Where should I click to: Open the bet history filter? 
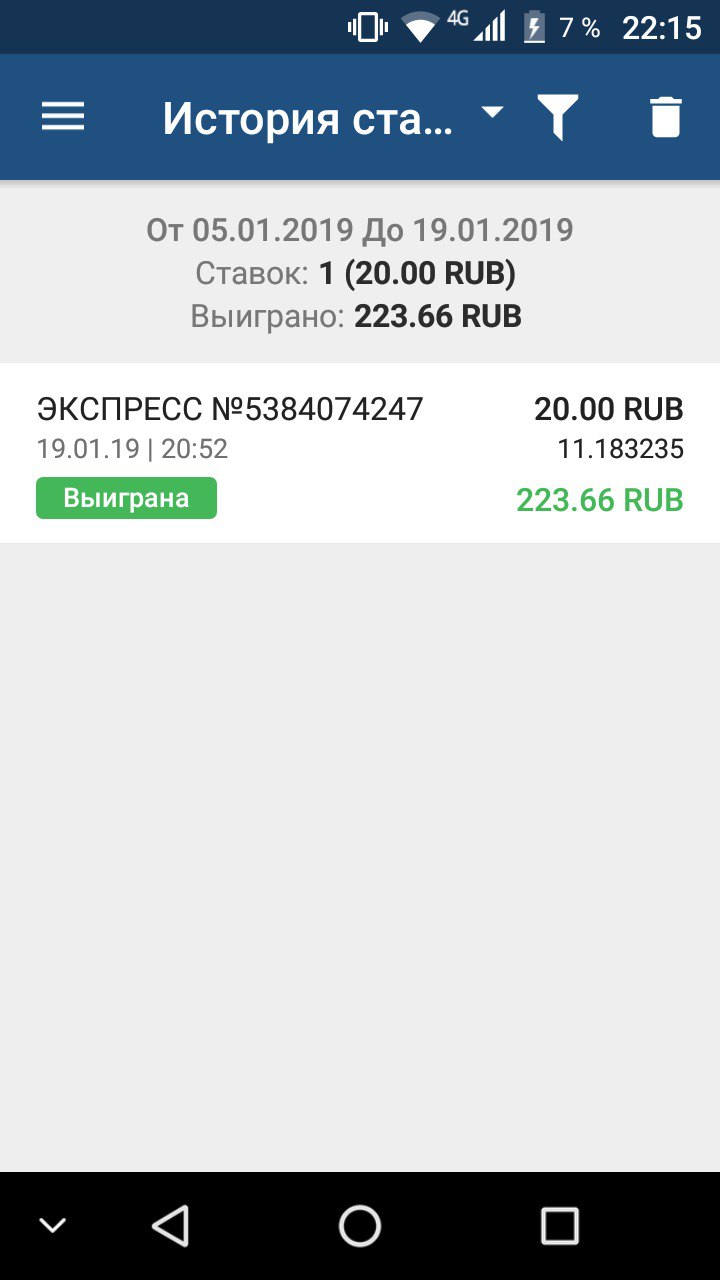pos(558,118)
